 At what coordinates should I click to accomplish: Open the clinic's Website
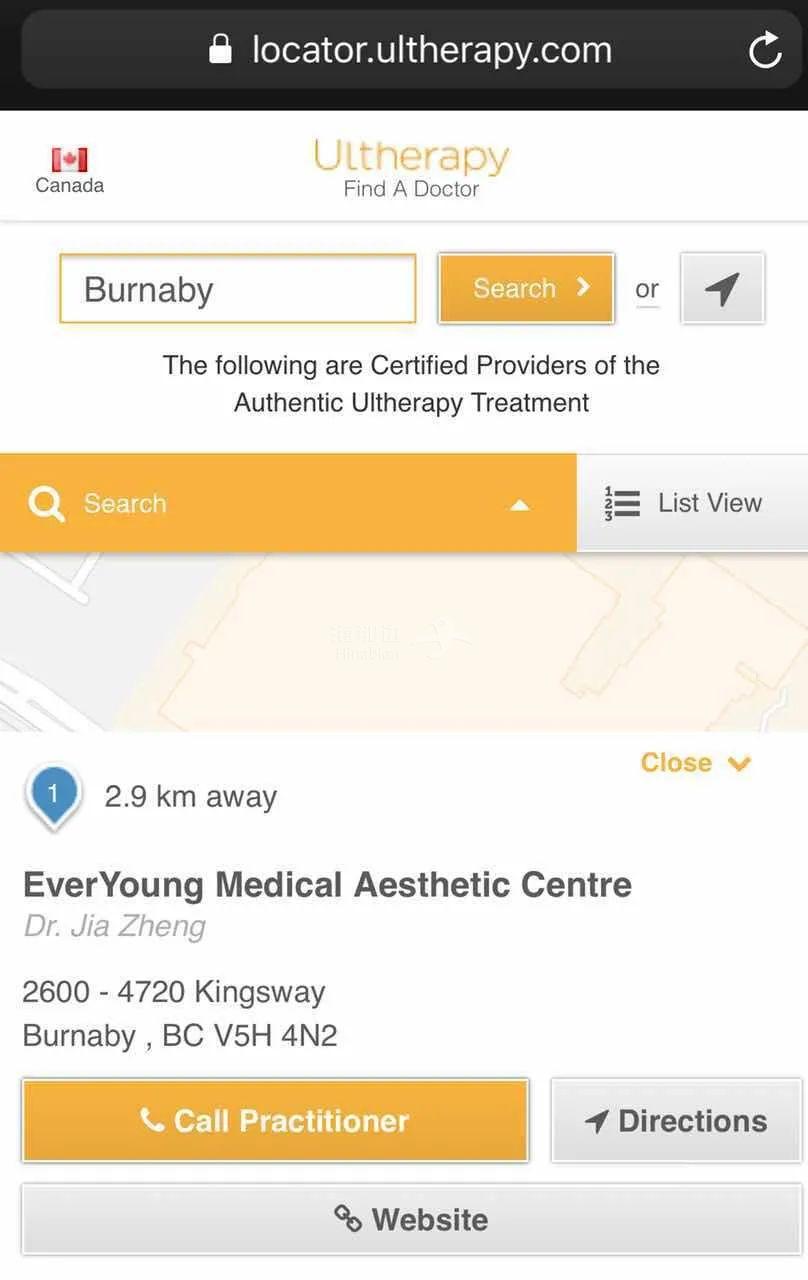411,1219
